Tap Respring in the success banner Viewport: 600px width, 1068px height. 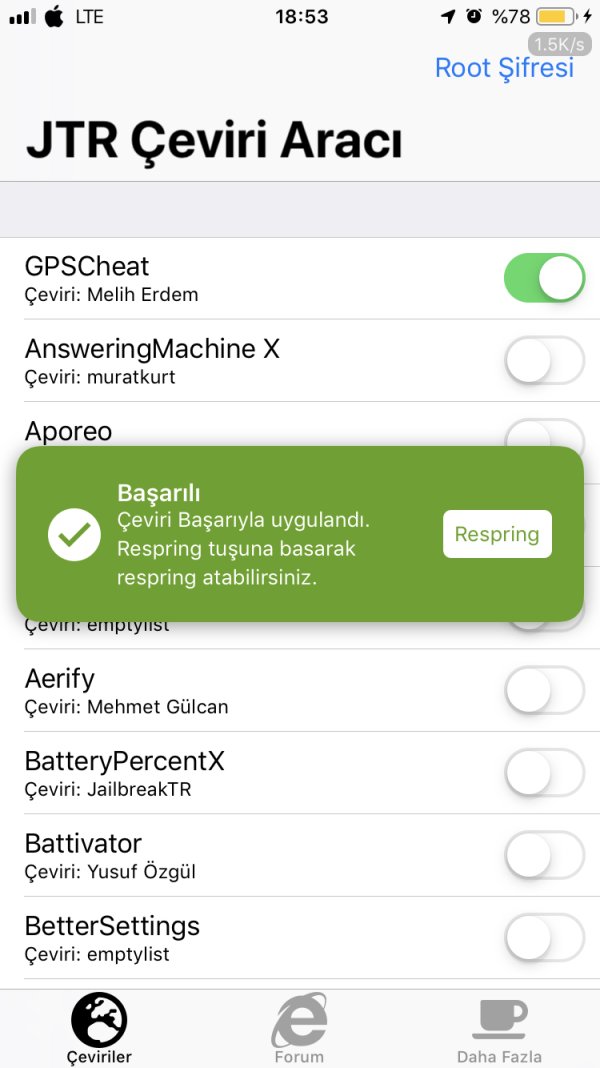(497, 534)
